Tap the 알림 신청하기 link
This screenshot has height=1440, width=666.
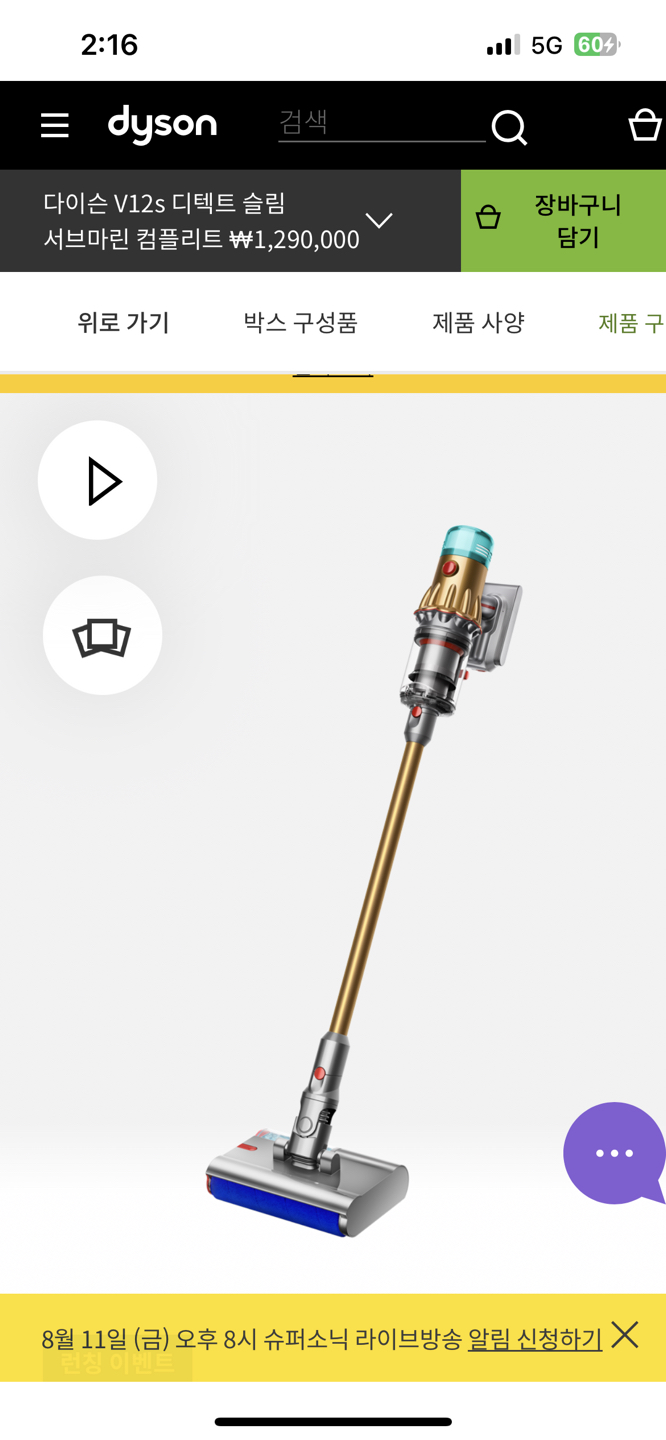(x=535, y=1339)
